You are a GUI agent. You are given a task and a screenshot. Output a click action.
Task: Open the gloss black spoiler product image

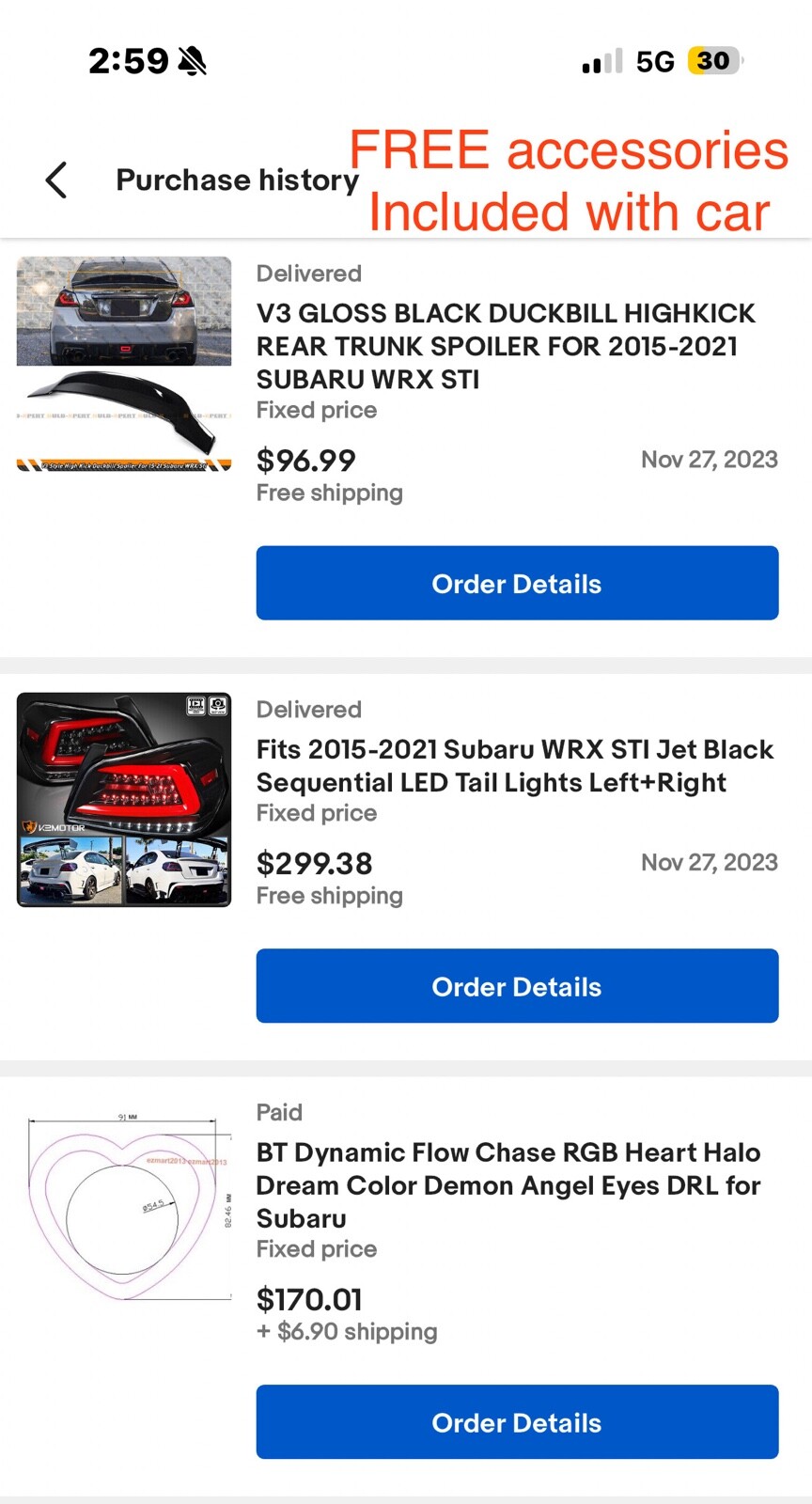click(124, 364)
